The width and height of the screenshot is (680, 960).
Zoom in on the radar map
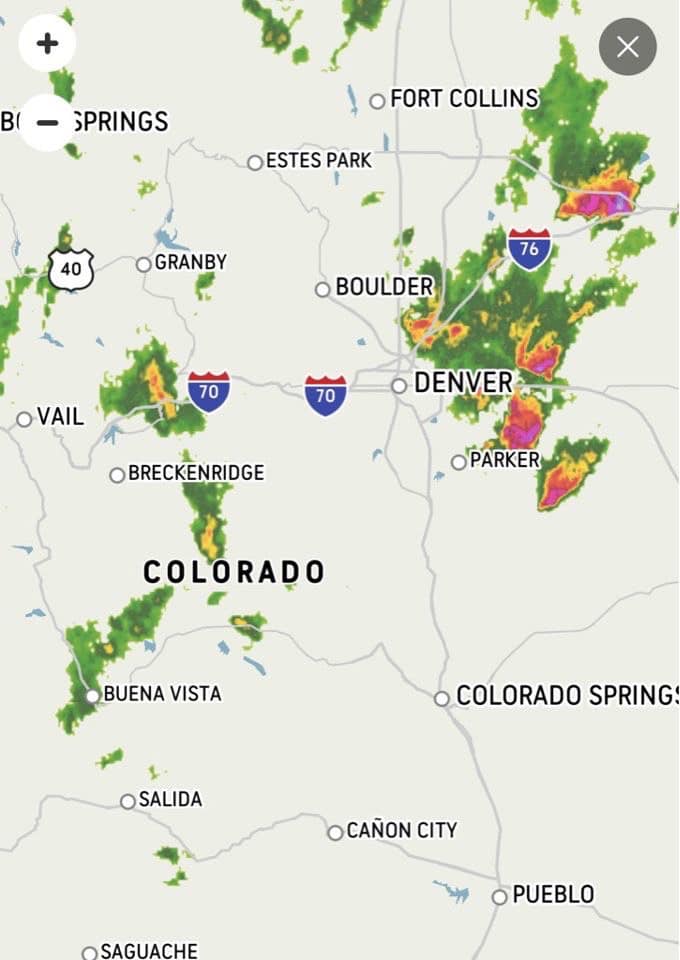[47, 44]
